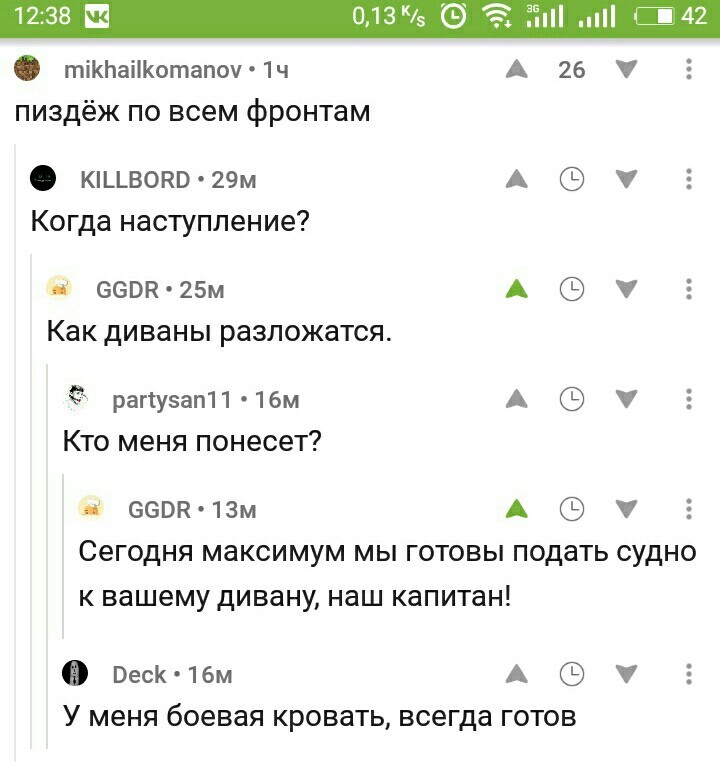The height and width of the screenshot is (762, 720).
Task: Downvote KILLBORD's comment
Action: pos(626,179)
